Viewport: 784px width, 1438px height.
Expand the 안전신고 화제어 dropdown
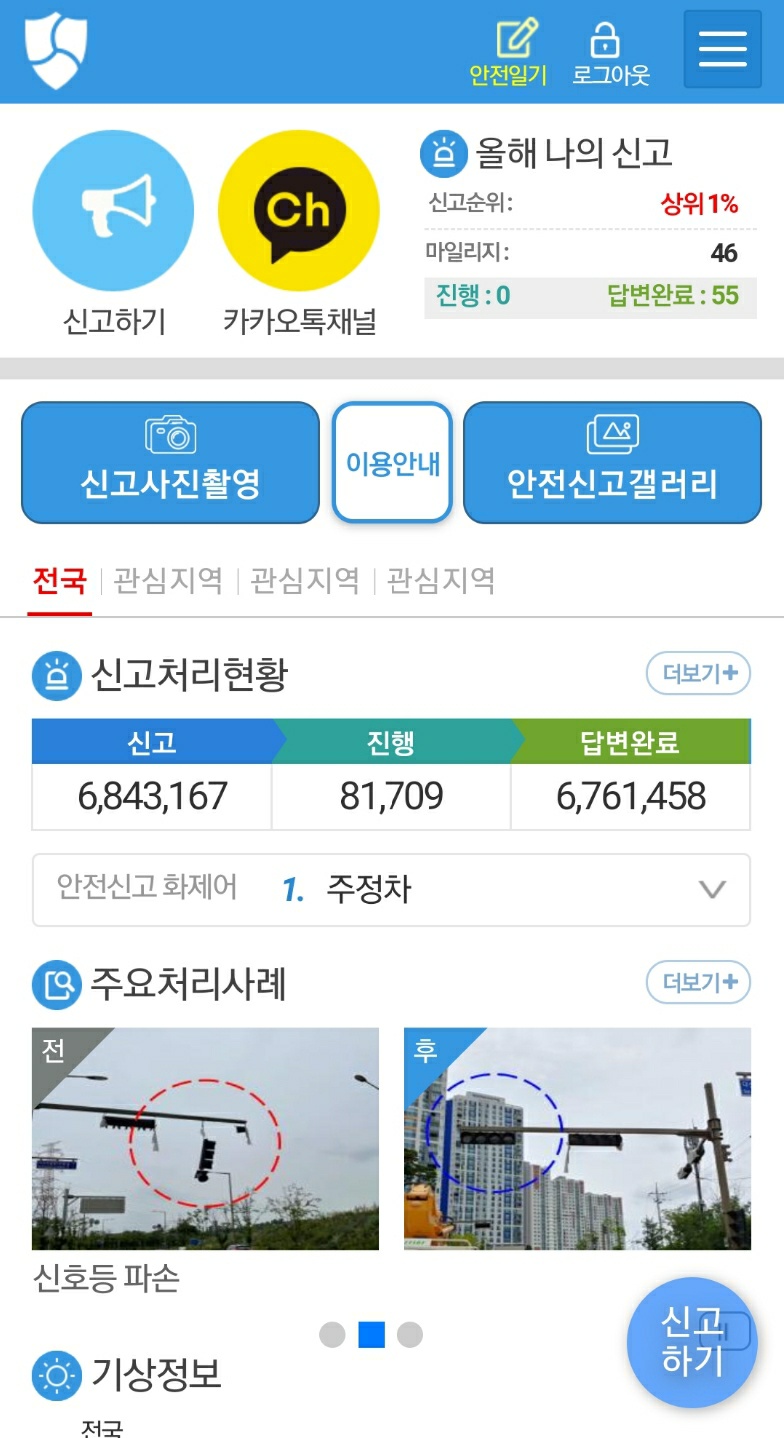point(391,890)
